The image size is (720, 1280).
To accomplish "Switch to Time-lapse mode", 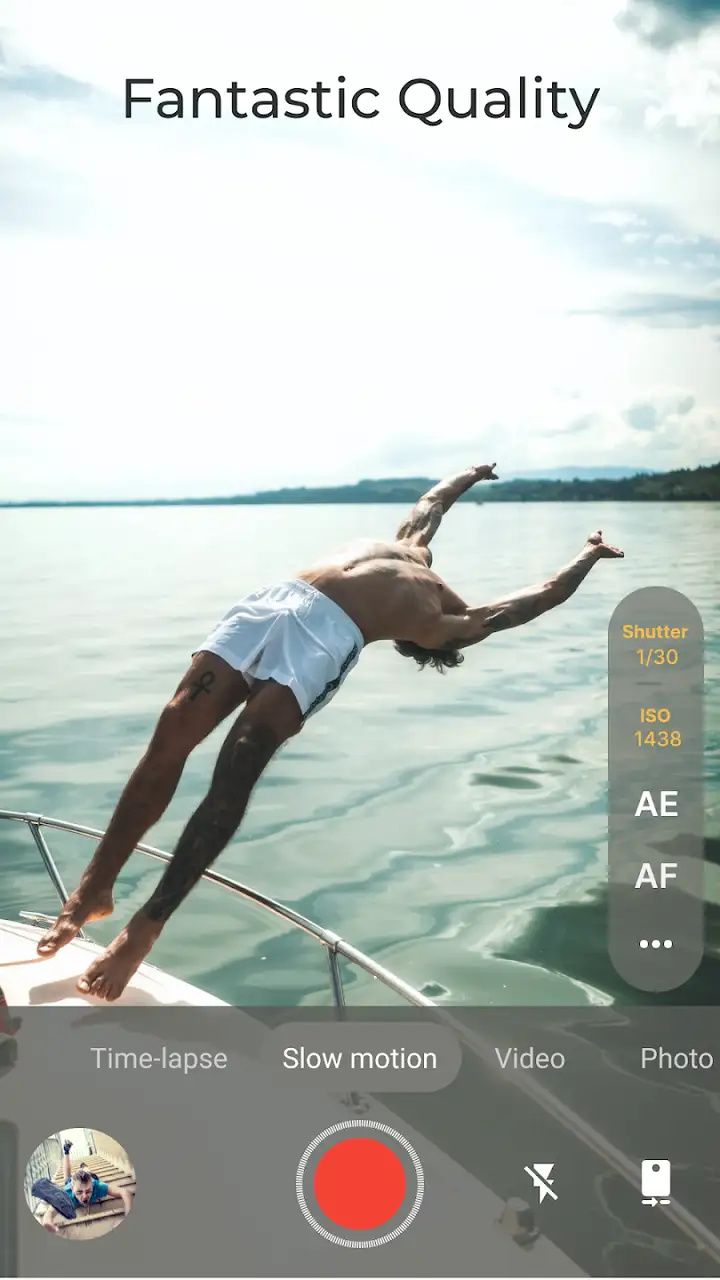I will point(159,1058).
